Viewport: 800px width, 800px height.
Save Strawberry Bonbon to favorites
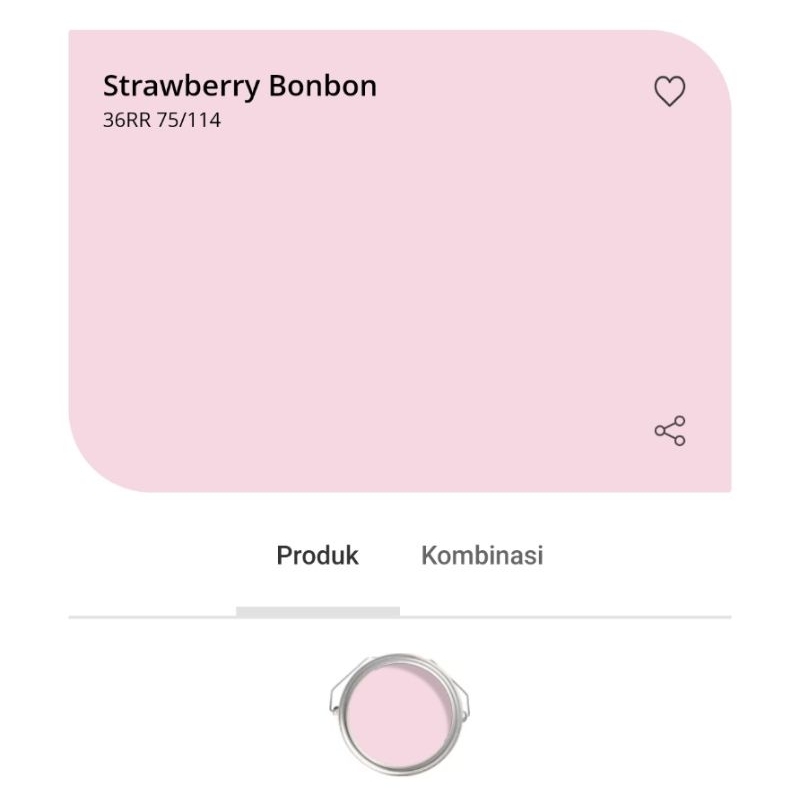point(669,92)
